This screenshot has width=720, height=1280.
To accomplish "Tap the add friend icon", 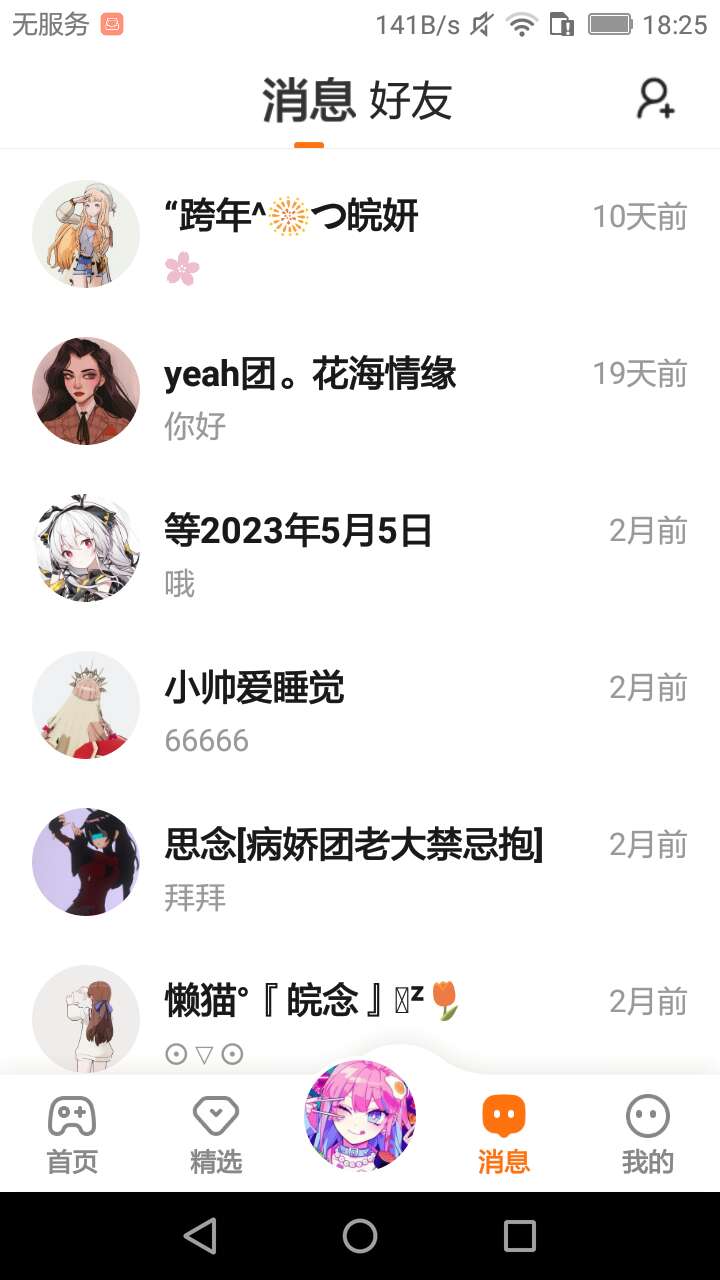I will click(x=656, y=99).
